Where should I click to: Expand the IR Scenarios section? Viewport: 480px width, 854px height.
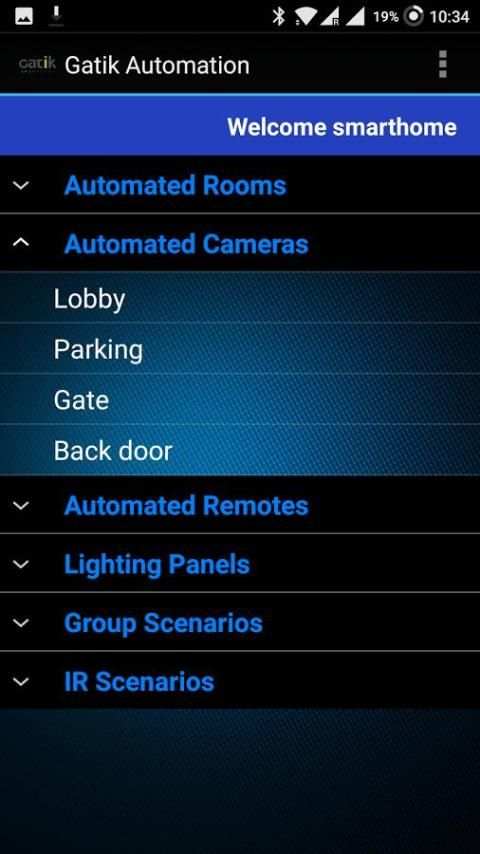[x=240, y=681]
